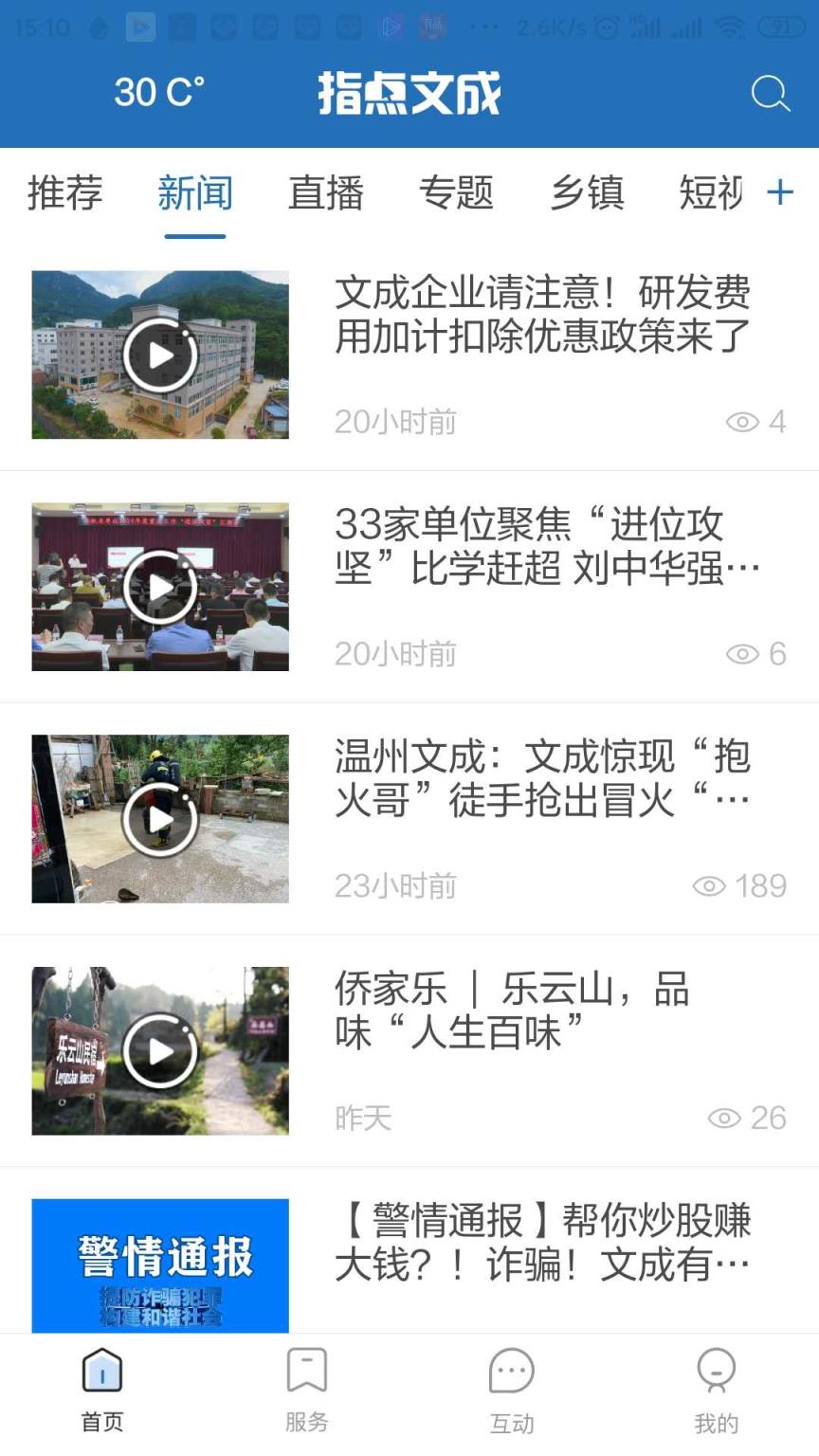Tap the plus to add more channels
This screenshot has height=1456, width=819.
781,192
